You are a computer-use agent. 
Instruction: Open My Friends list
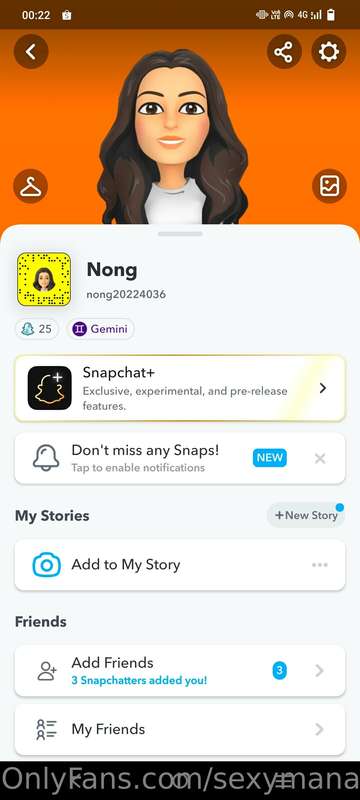click(x=180, y=730)
